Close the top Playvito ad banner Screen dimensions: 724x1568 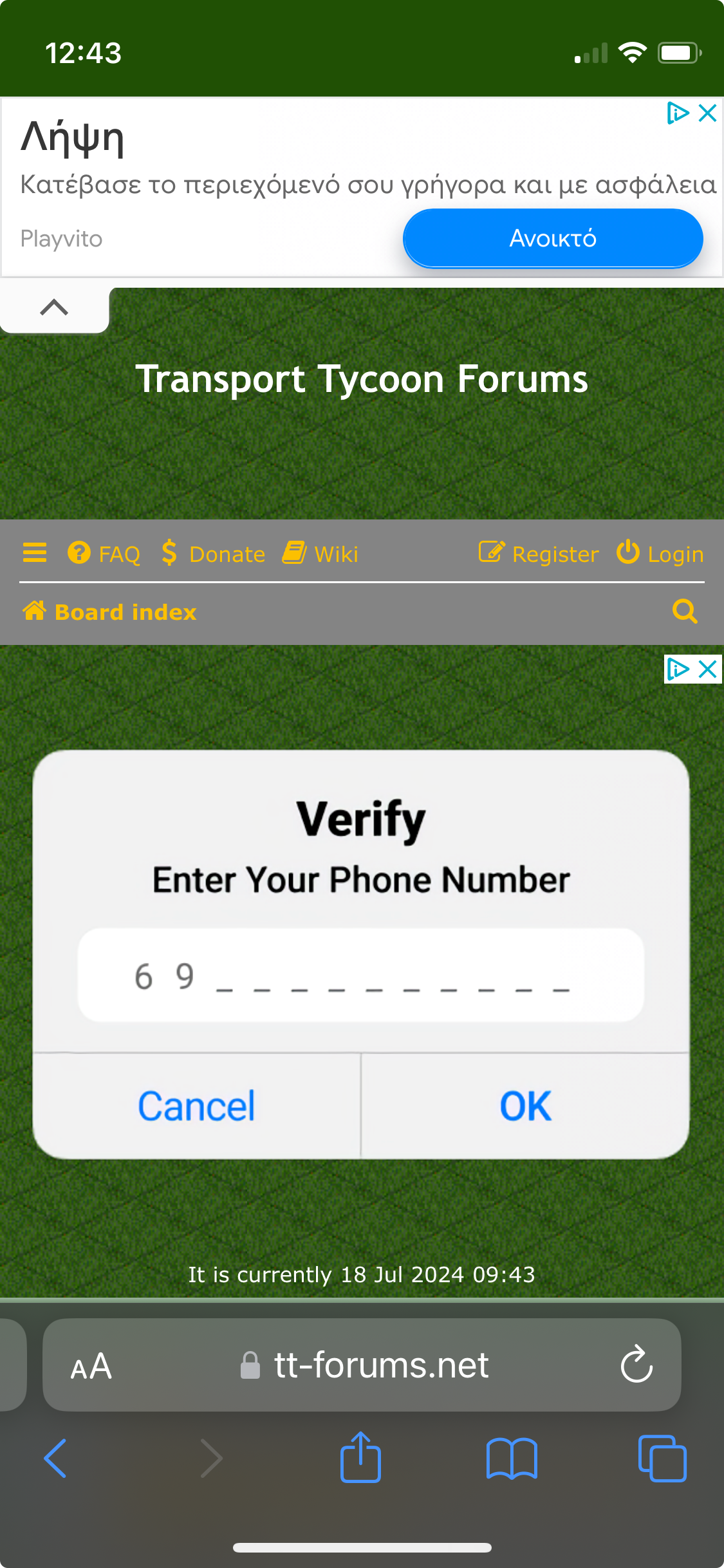pyautogui.click(x=707, y=113)
